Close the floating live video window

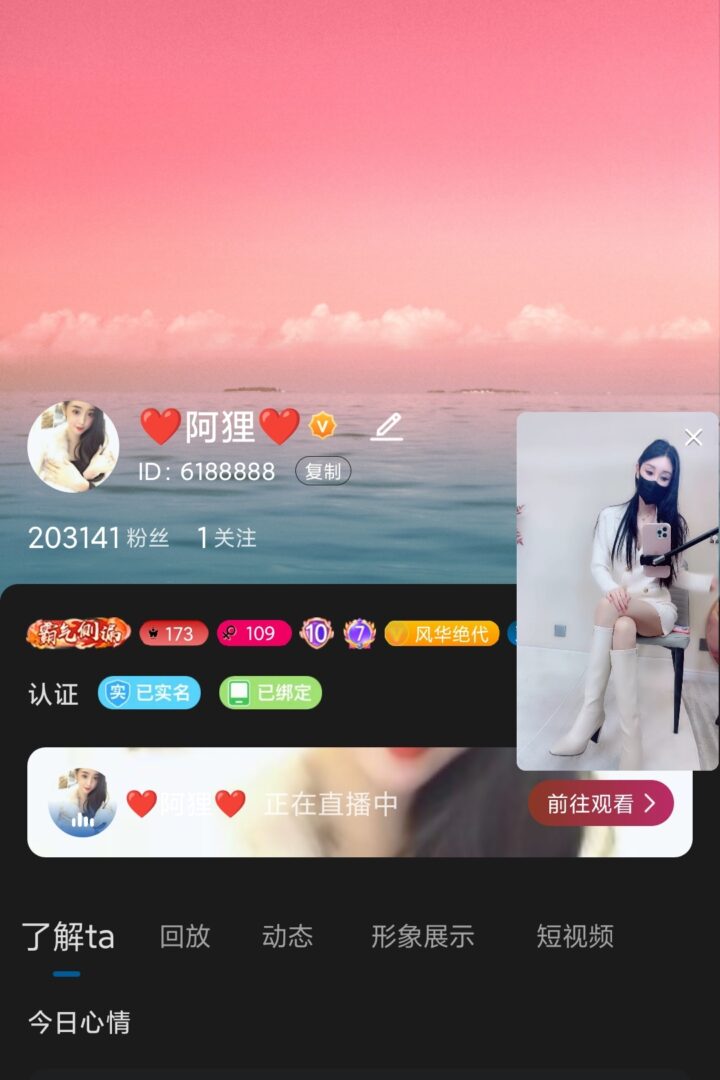coord(693,437)
